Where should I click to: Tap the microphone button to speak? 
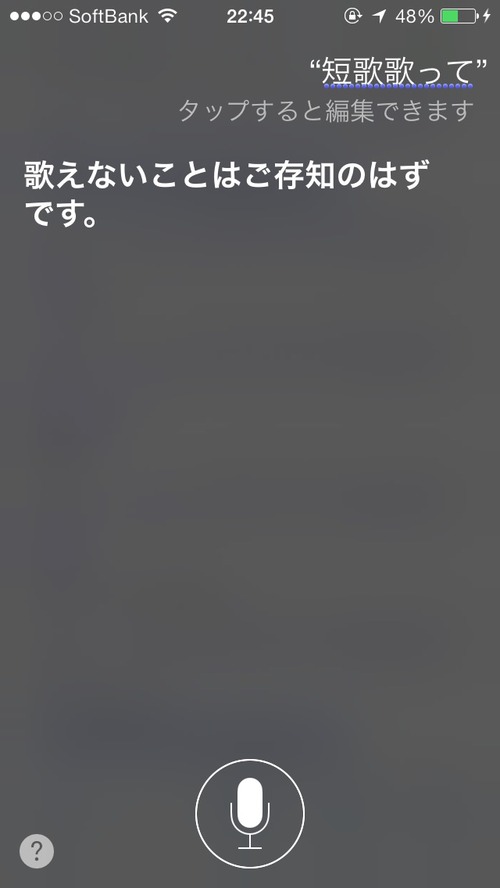click(250, 813)
